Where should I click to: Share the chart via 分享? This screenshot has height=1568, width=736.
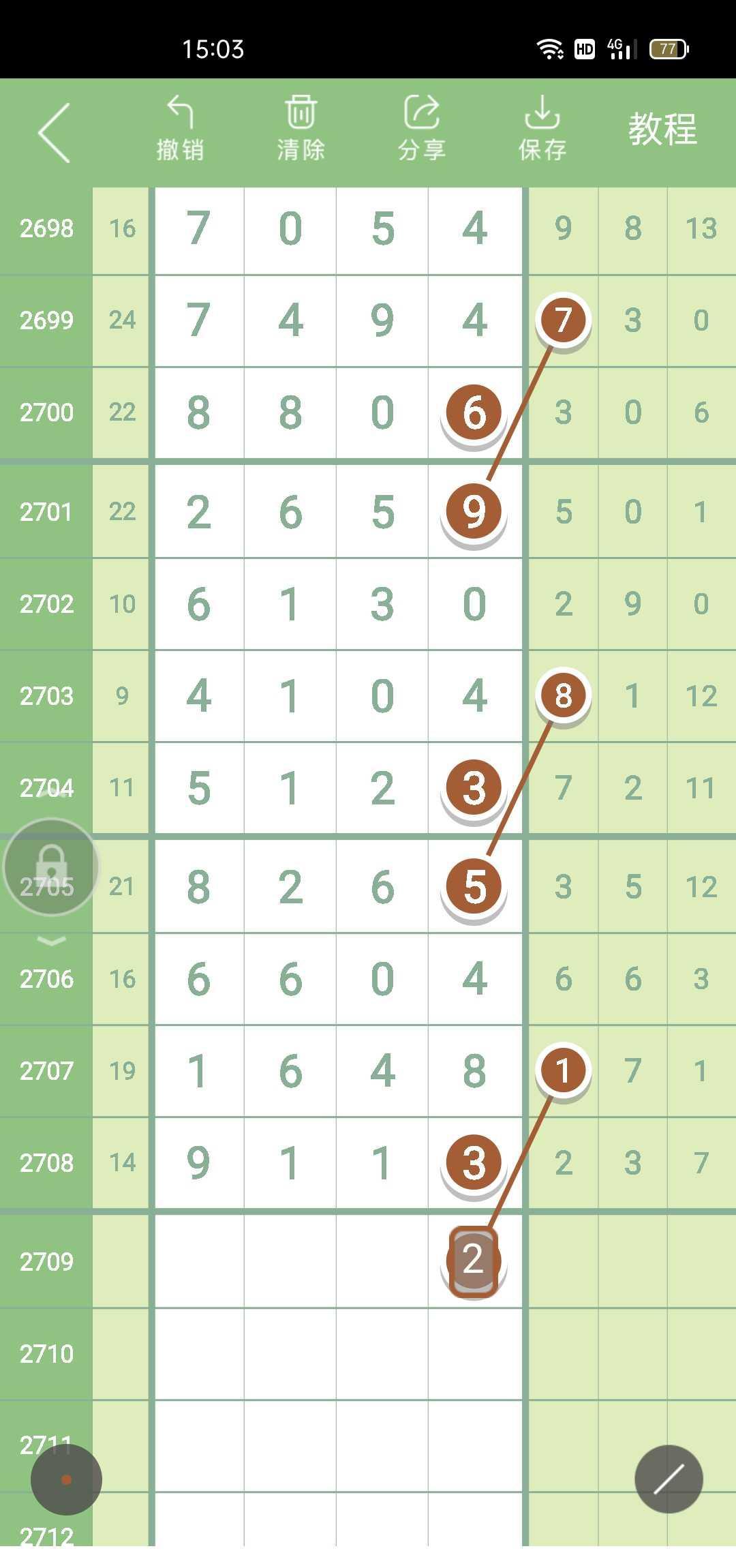point(421,130)
